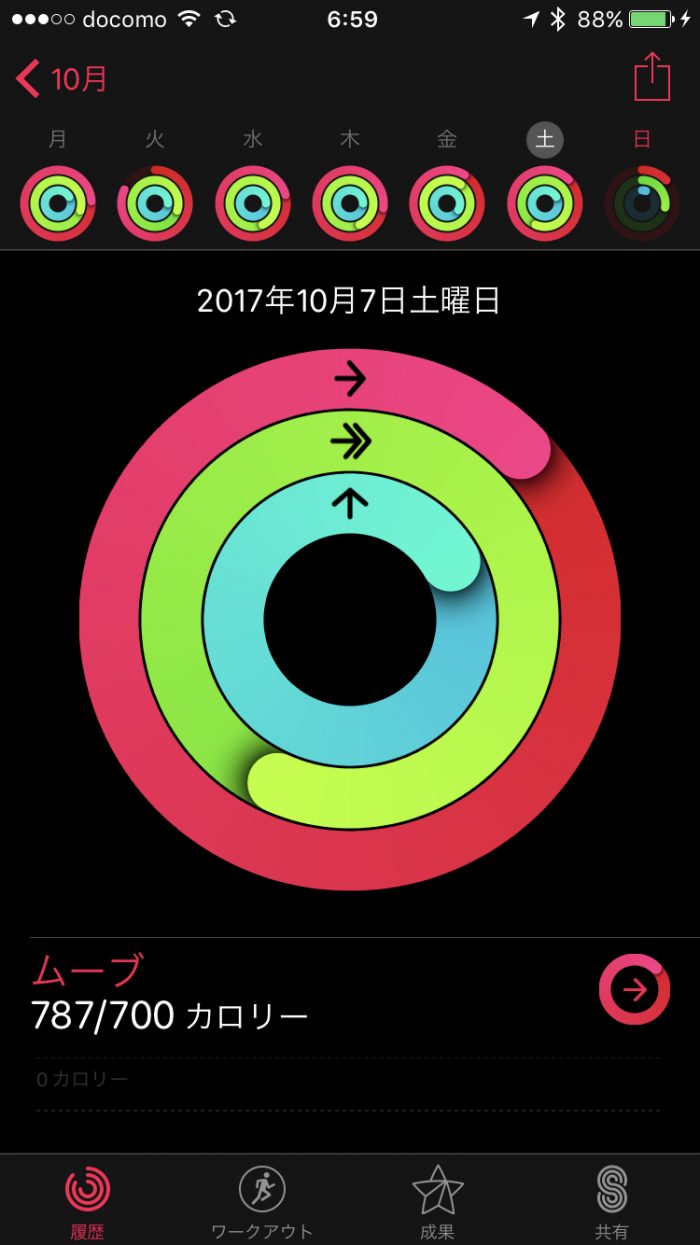Go back to the 10月 month view
The image size is (700, 1245).
pos(62,78)
